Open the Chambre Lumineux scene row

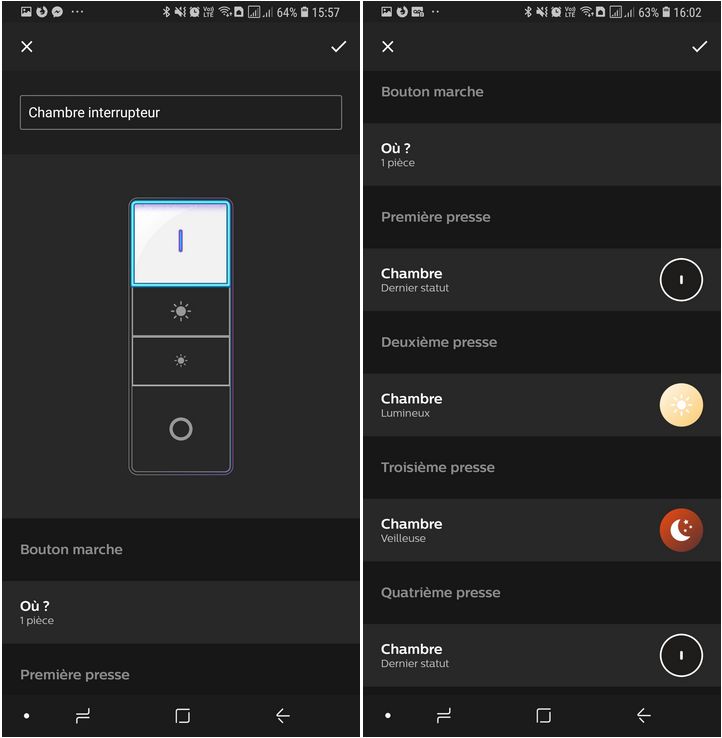[540, 404]
